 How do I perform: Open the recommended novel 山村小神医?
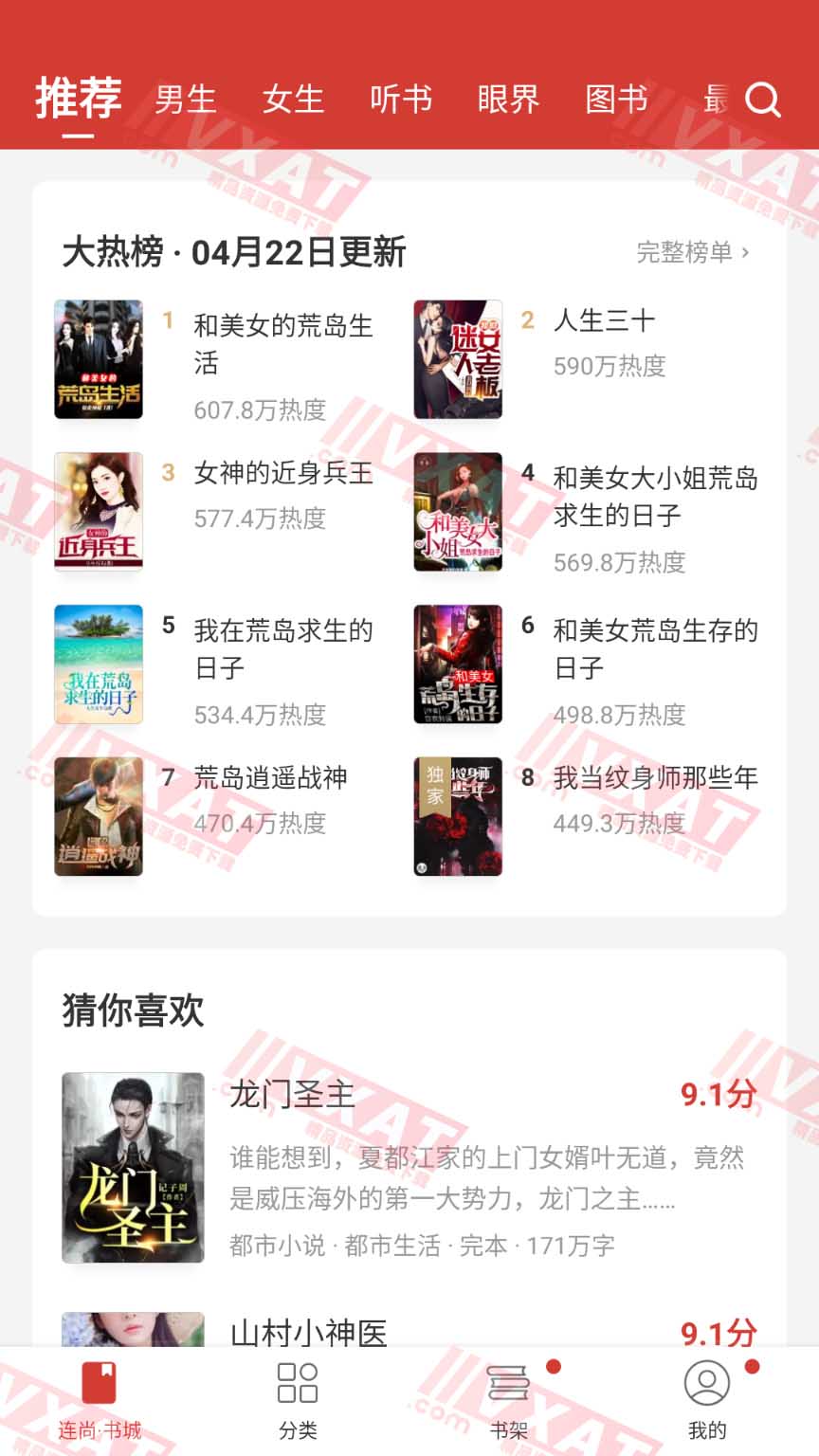tap(309, 1333)
